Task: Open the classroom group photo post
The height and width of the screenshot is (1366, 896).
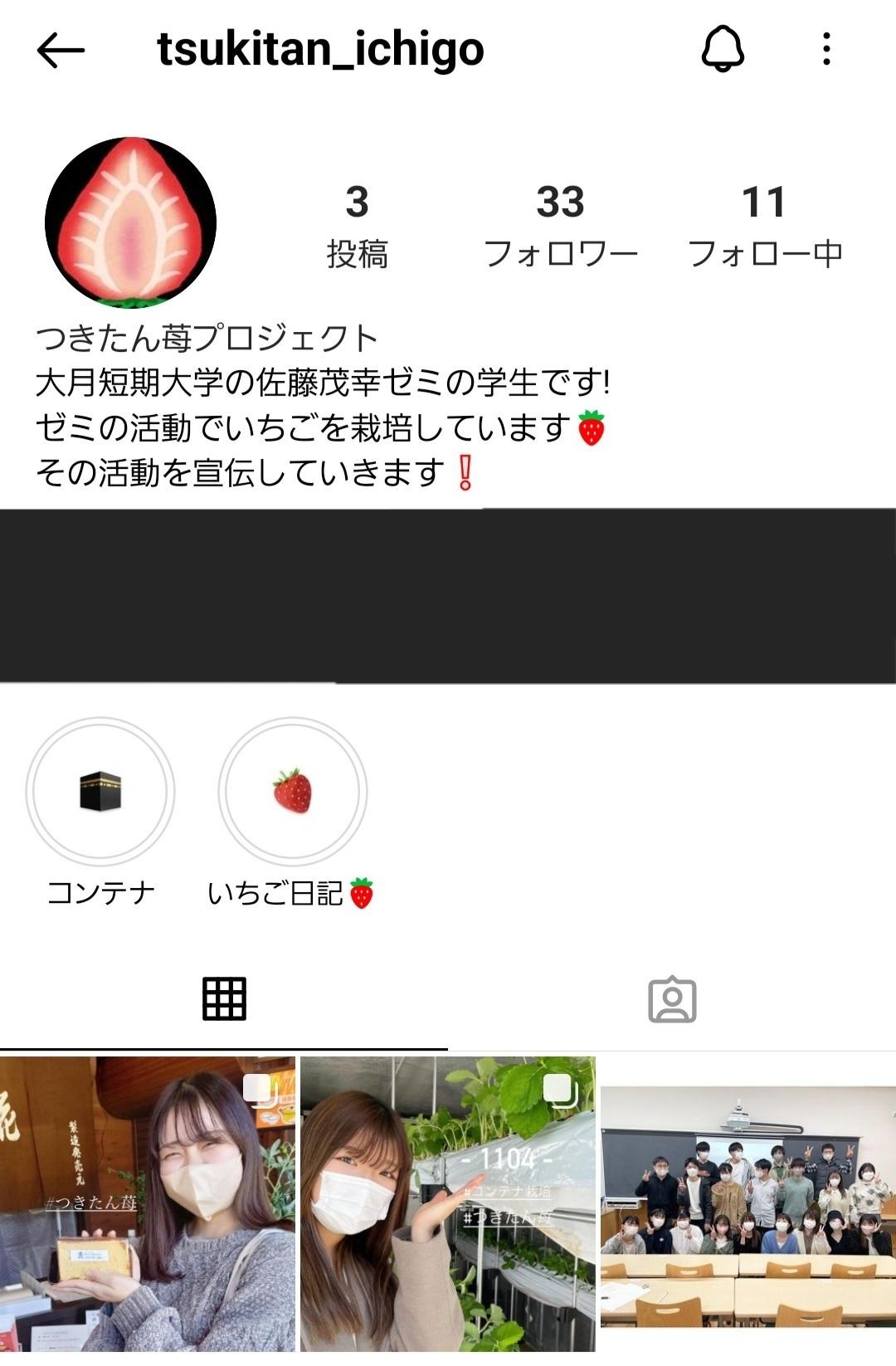Action: click(x=748, y=1203)
